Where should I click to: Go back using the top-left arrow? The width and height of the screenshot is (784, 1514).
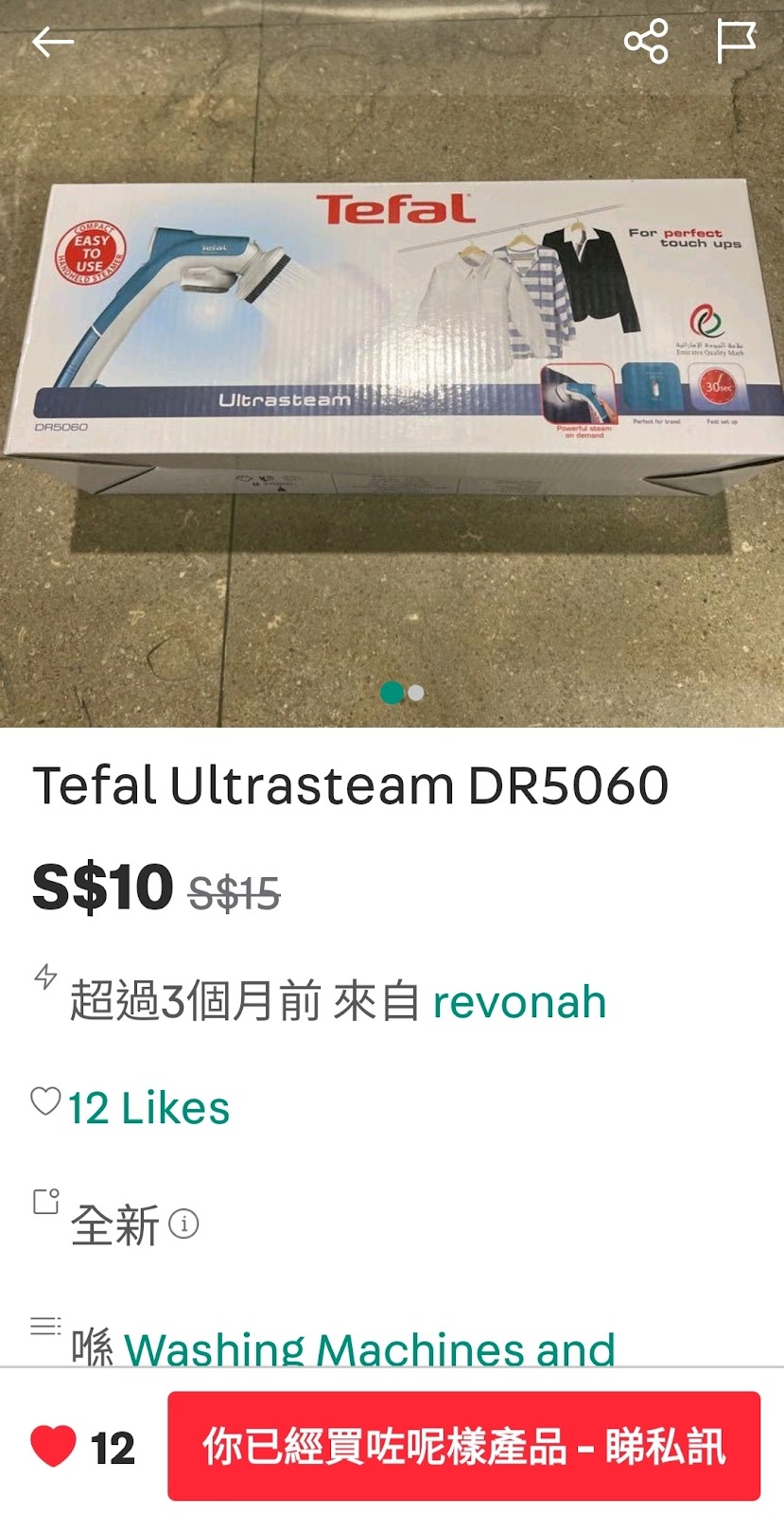53,42
